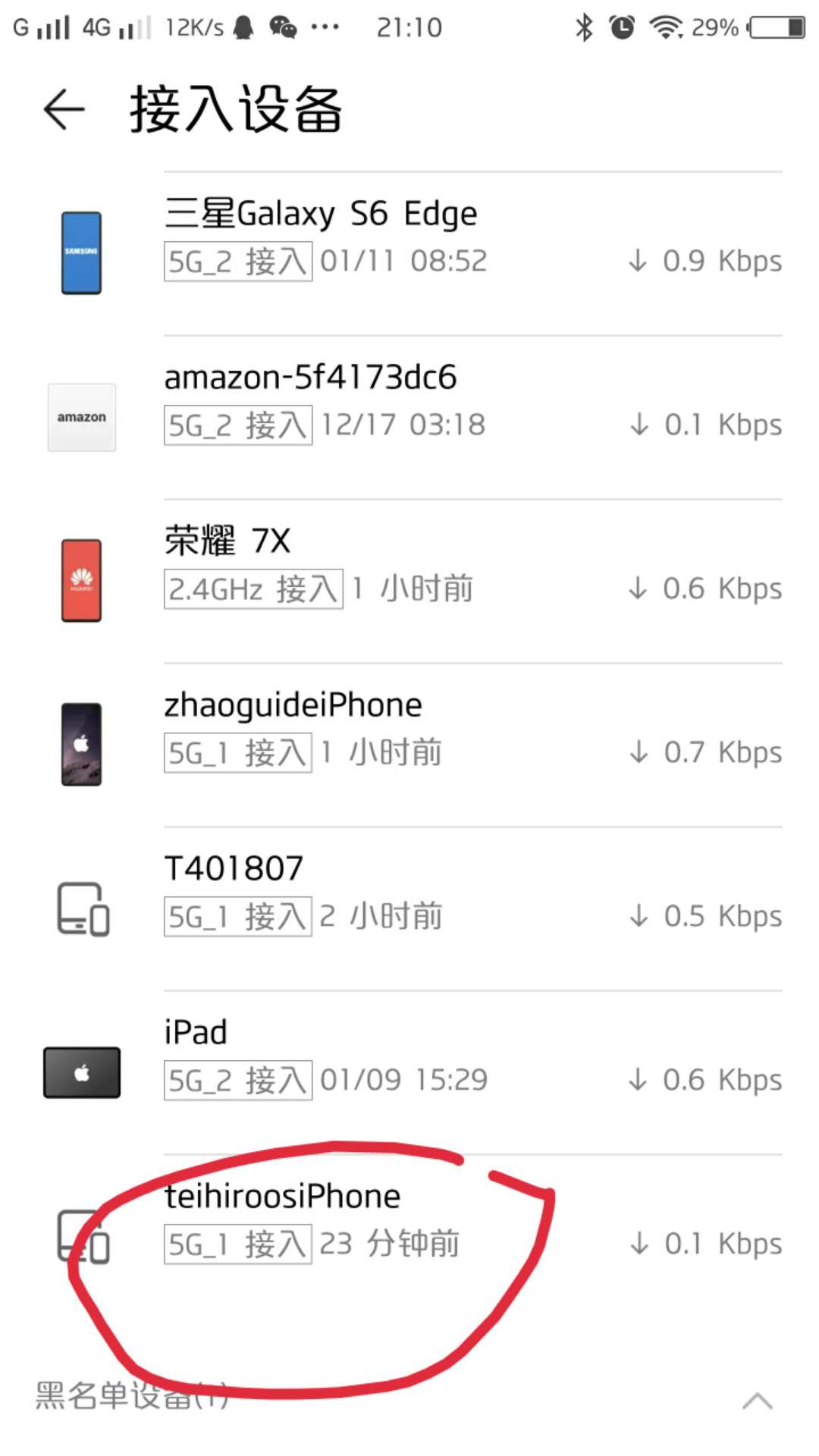
Task: View zhaoguideiPhone device details
Action: click(x=409, y=730)
